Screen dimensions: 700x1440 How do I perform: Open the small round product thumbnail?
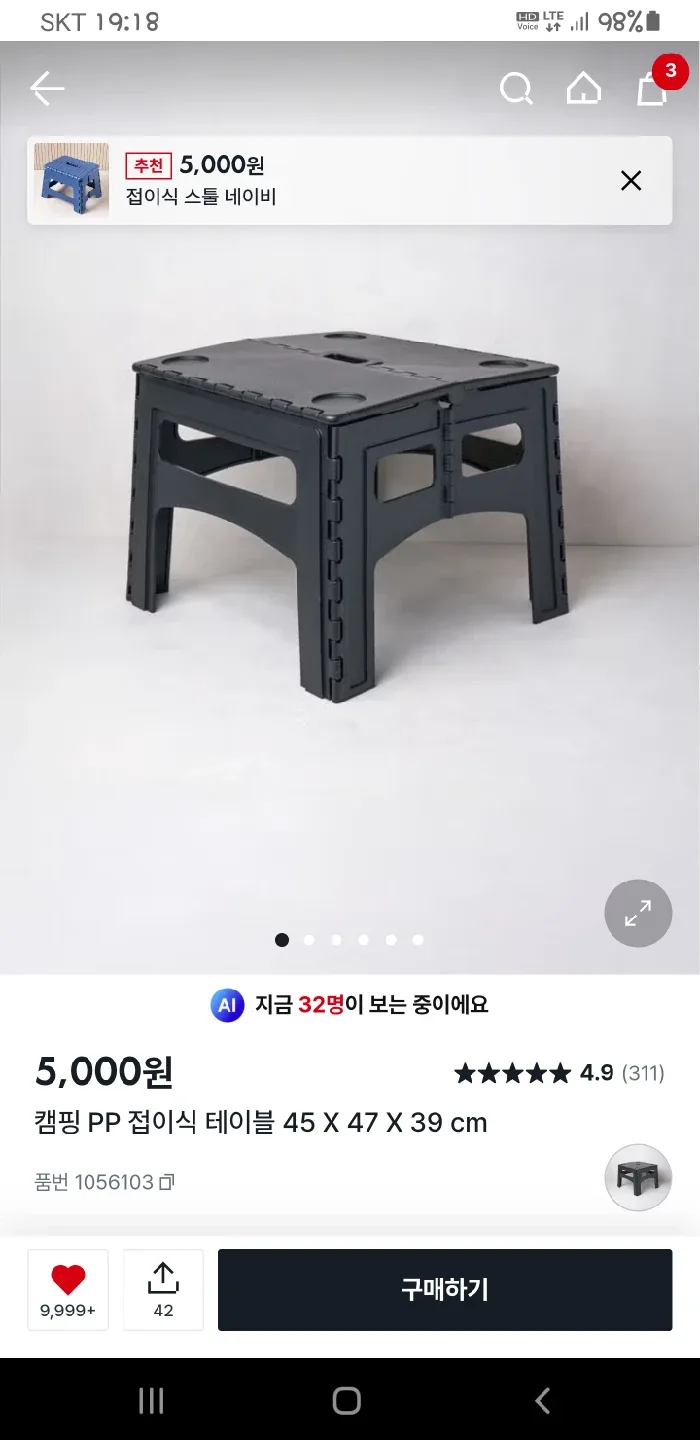(638, 1178)
